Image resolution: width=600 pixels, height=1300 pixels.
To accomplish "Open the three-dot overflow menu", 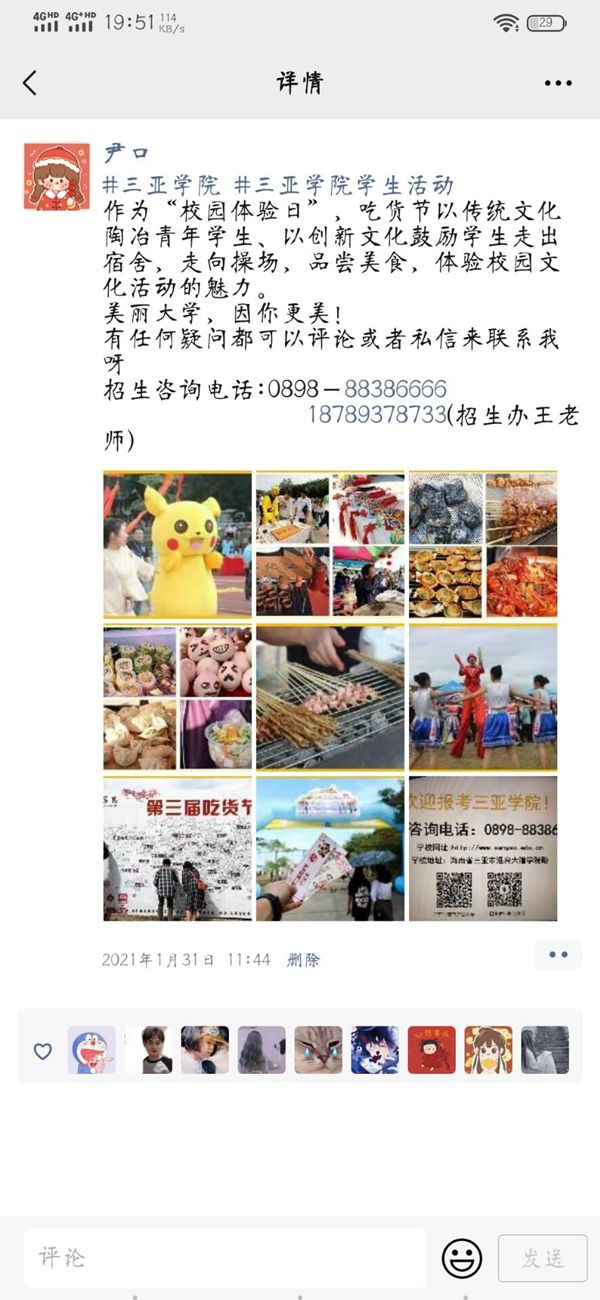I will 558,83.
